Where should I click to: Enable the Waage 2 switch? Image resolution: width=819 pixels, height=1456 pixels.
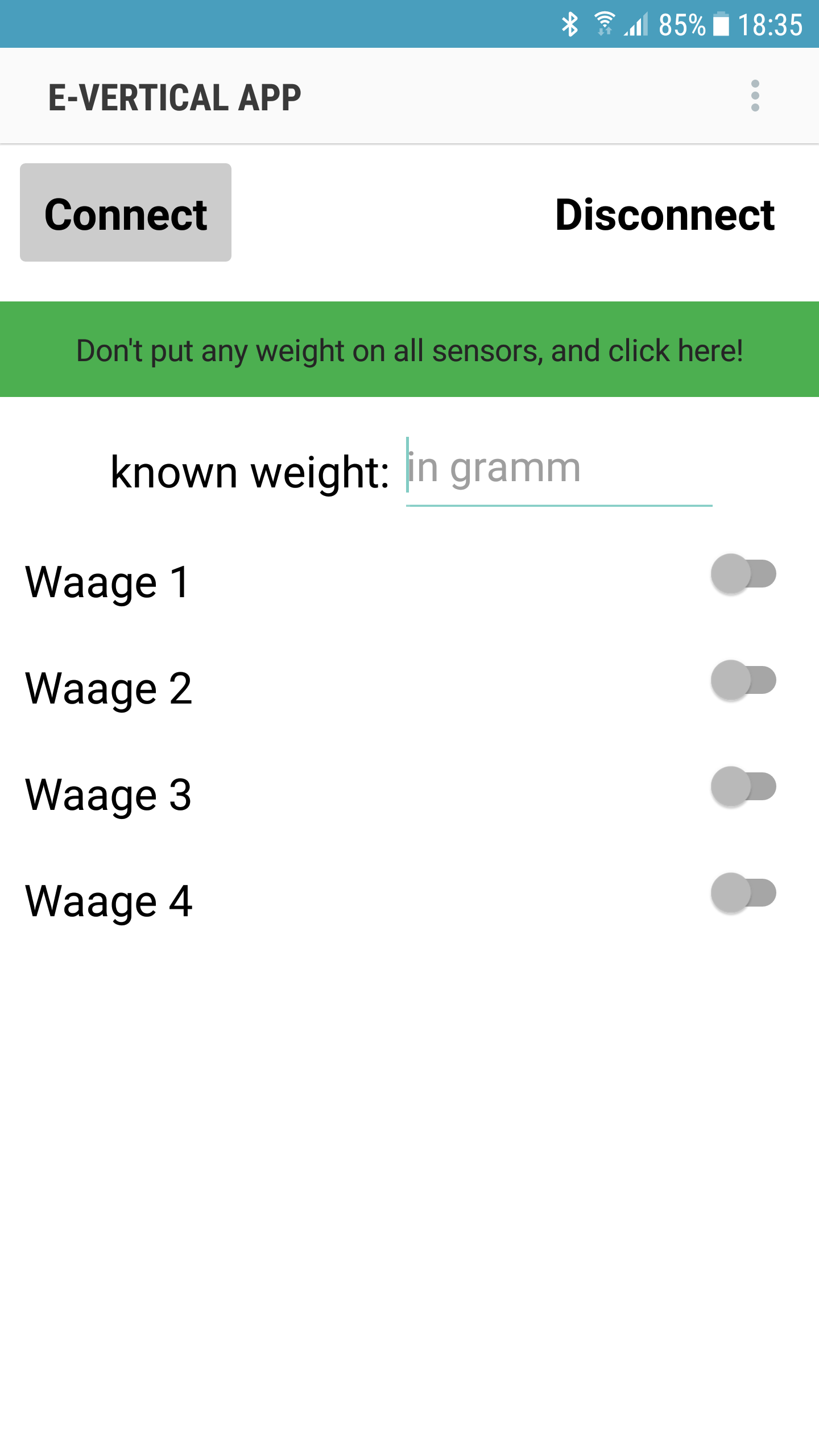click(743, 680)
